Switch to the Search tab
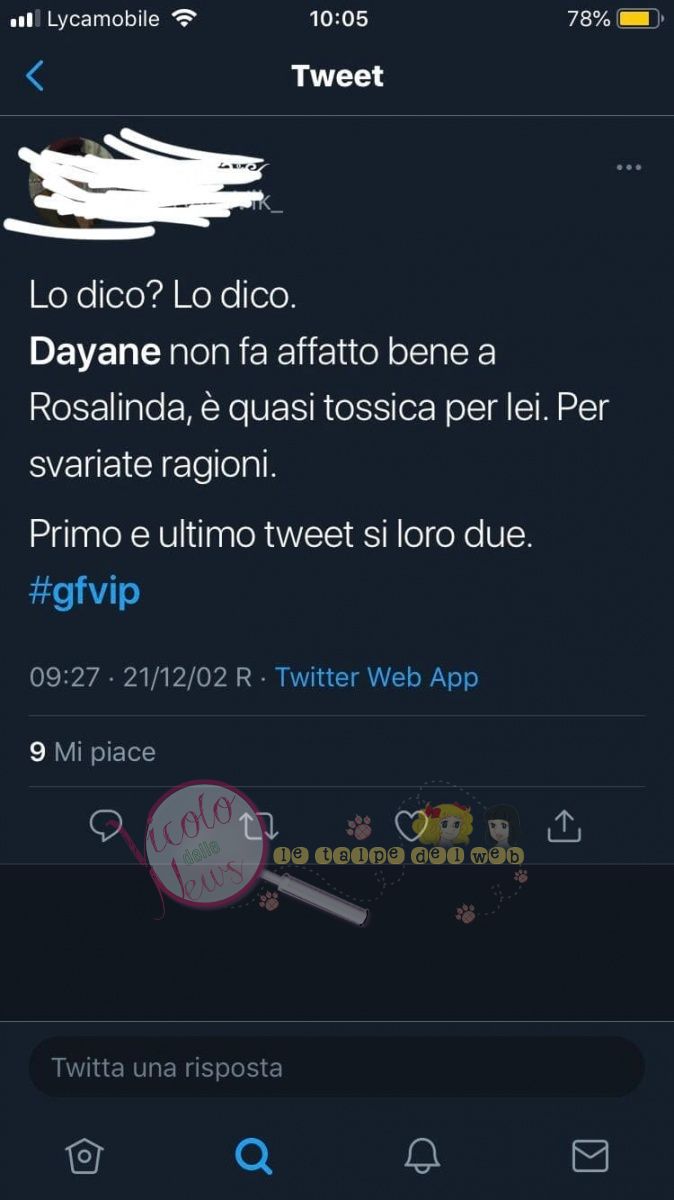The width and height of the screenshot is (674, 1200). 253,1156
